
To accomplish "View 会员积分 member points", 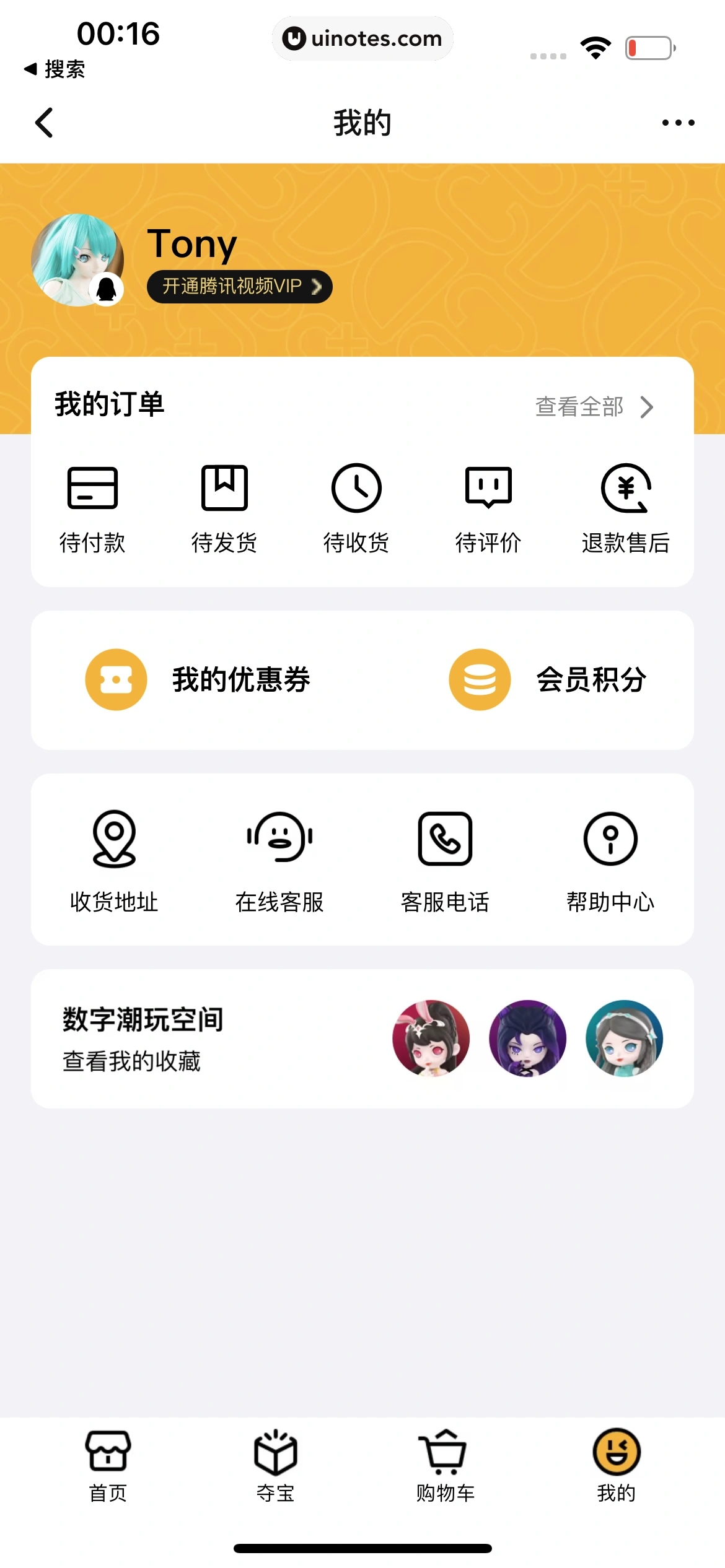I will 548,679.
